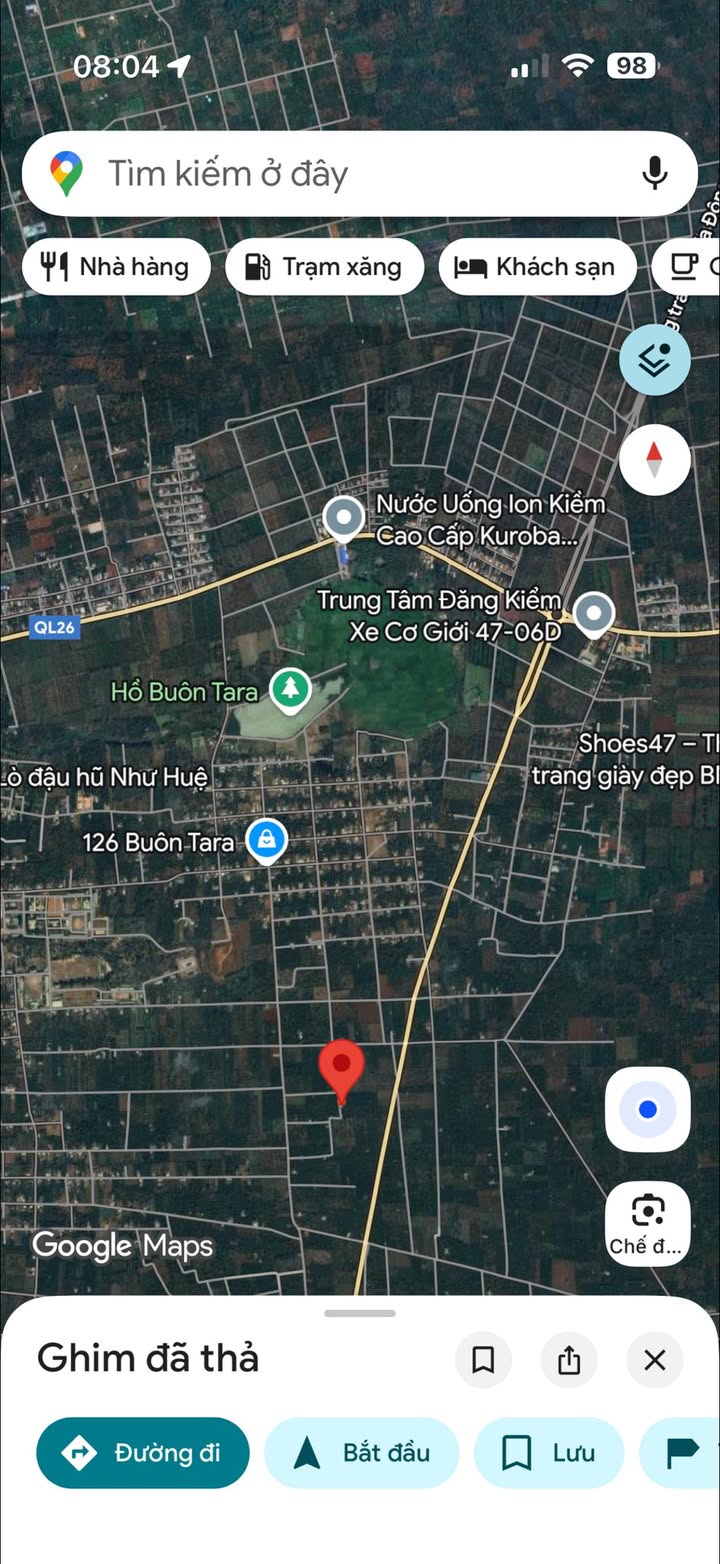Open the map layers selector
720x1564 pixels.
654,360
